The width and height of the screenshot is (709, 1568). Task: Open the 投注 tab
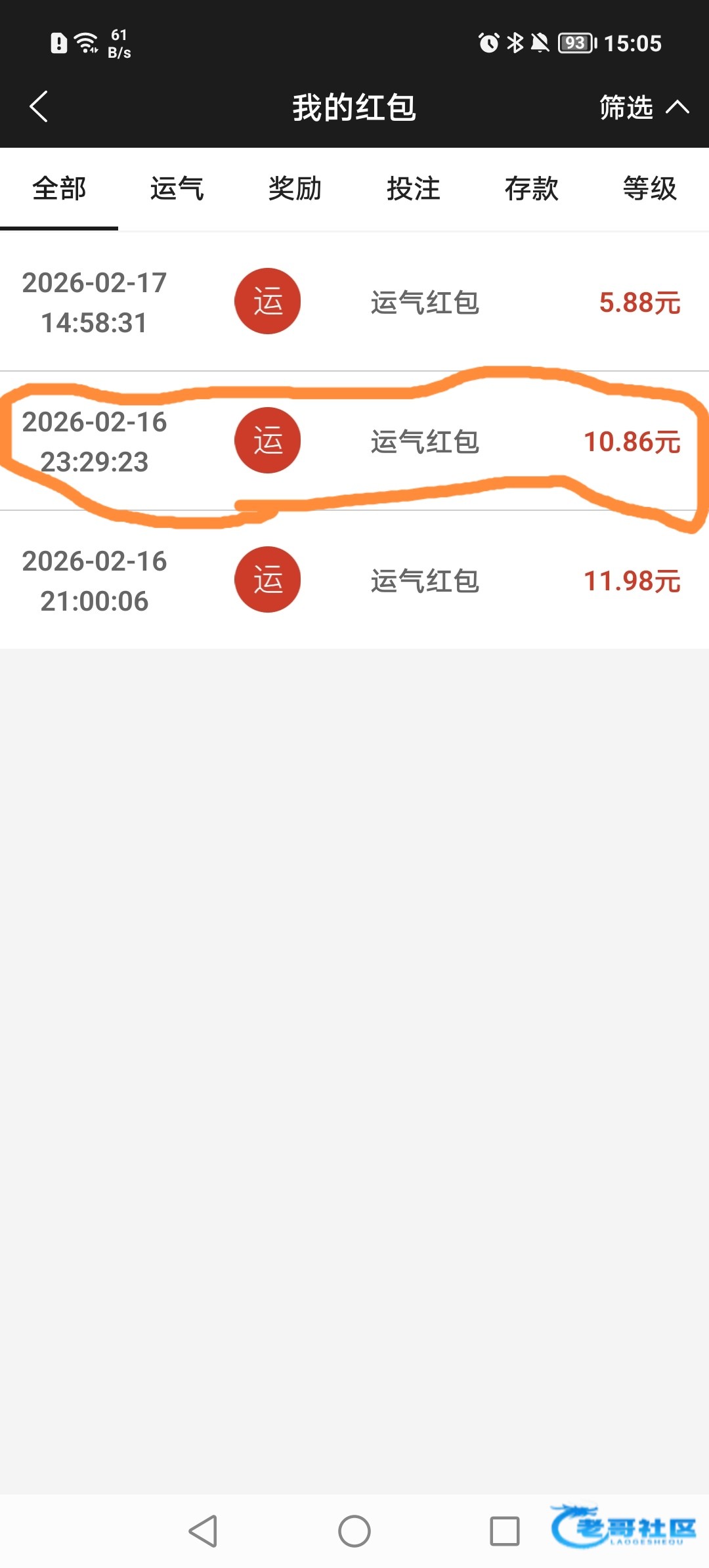pos(414,189)
